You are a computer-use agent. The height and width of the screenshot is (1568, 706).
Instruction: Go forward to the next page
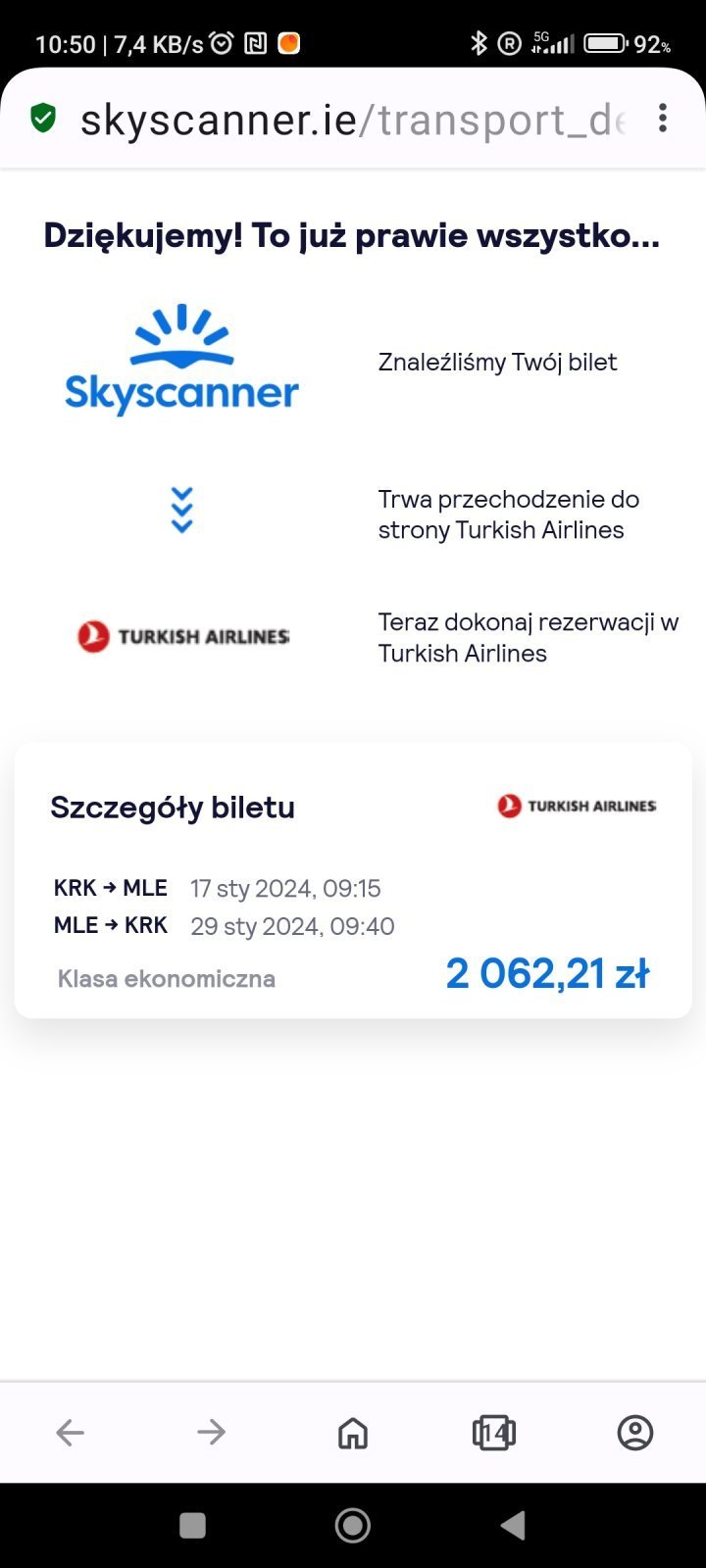[211, 1433]
